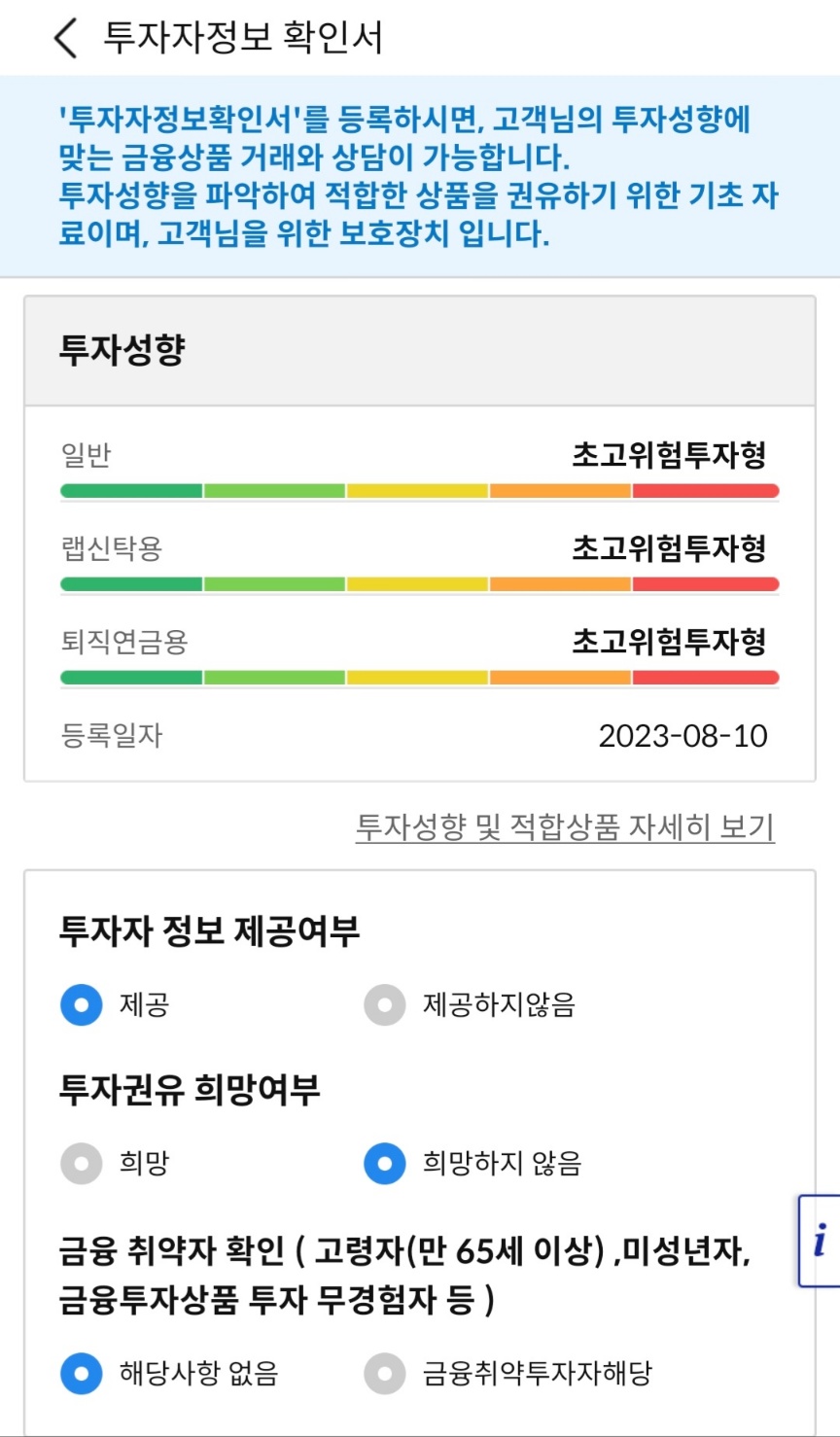This screenshot has height=1437, width=840.
Task: Open 투자성향 및 적합상품 자세히 보기 link
Action: click(565, 824)
